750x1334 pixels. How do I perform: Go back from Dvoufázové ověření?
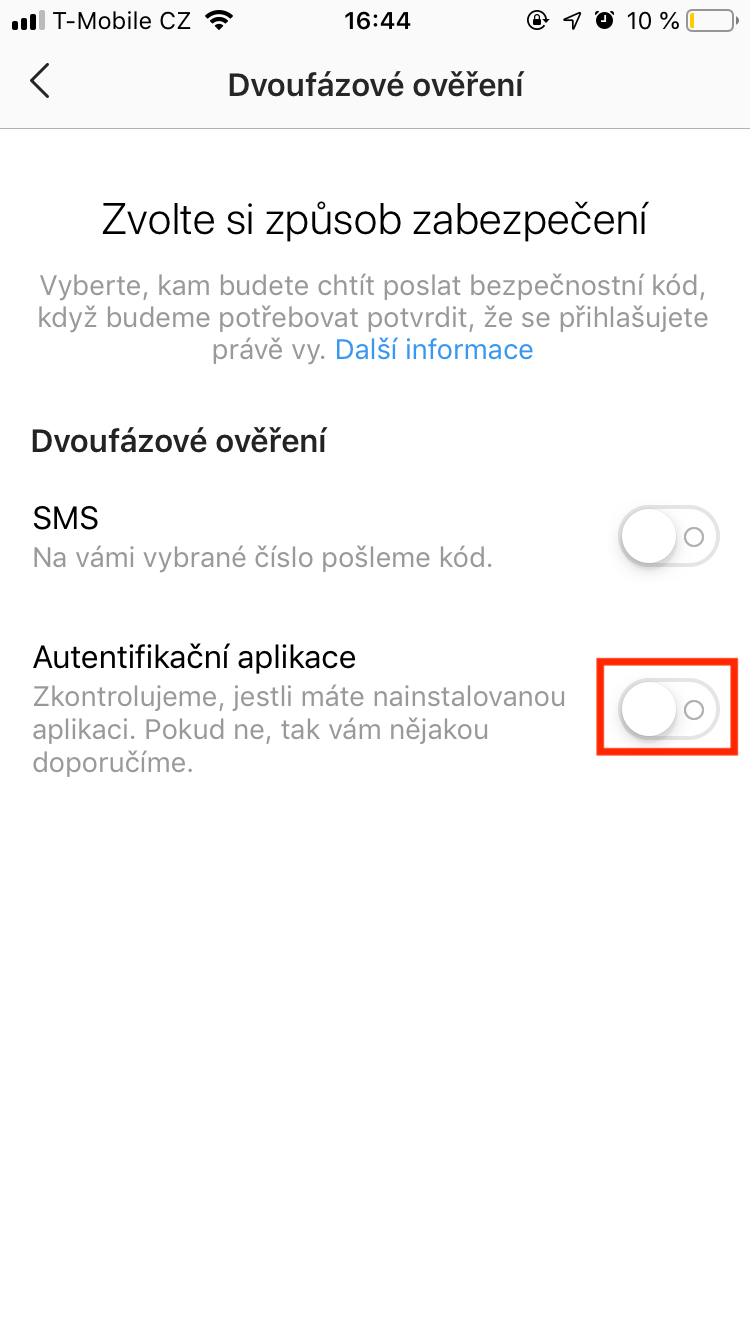(x=40, y=82)
